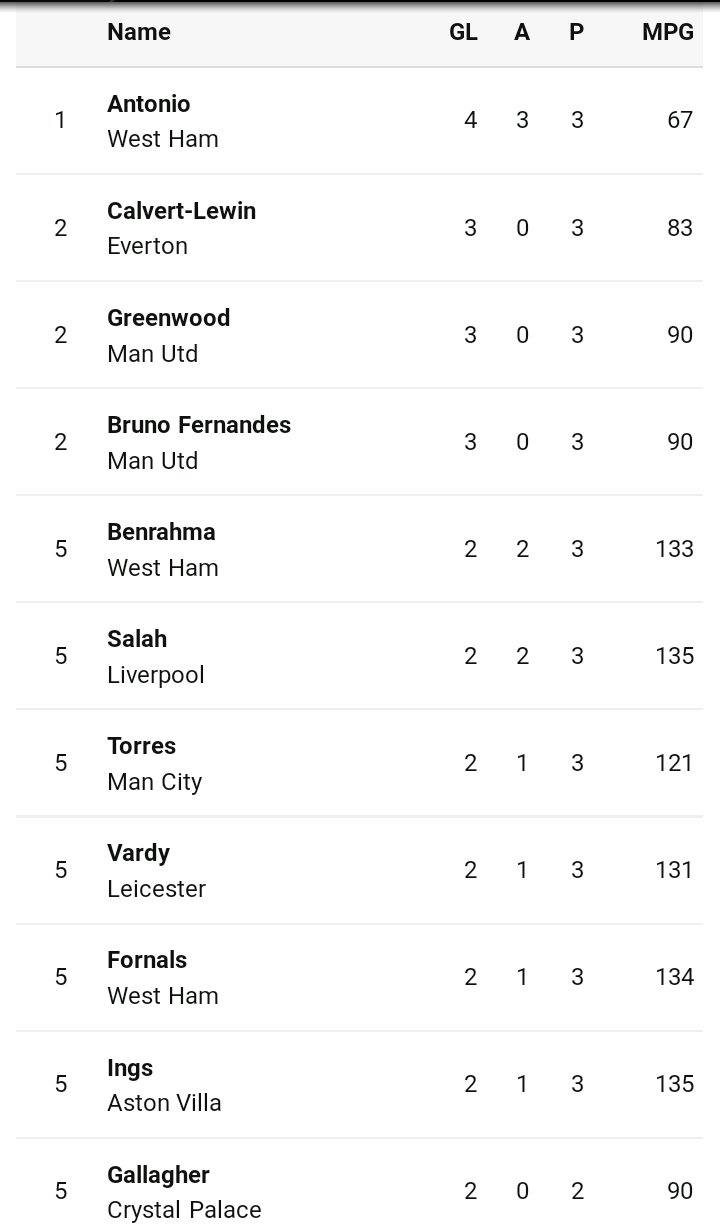Viewport: 720px width, 1232px height.
Task: Open Greenwood's player row
Action: 359,335
